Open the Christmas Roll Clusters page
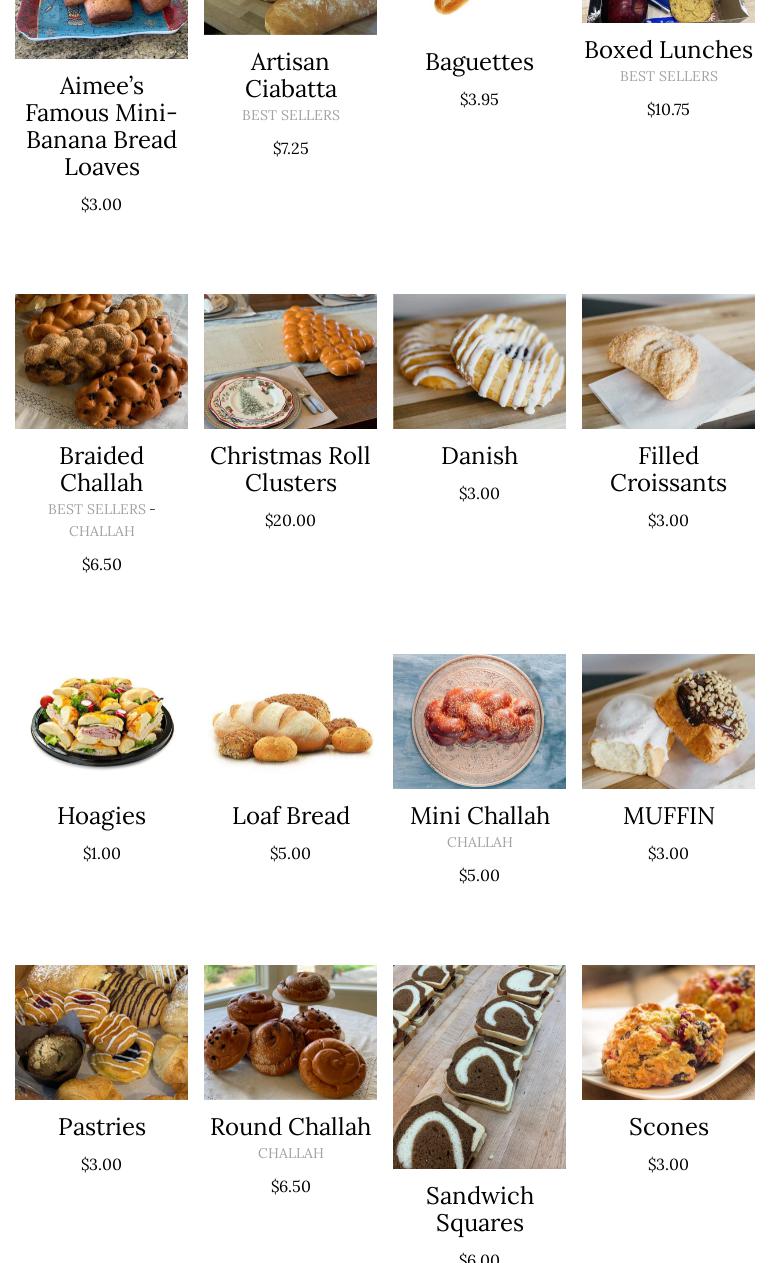 290,469
